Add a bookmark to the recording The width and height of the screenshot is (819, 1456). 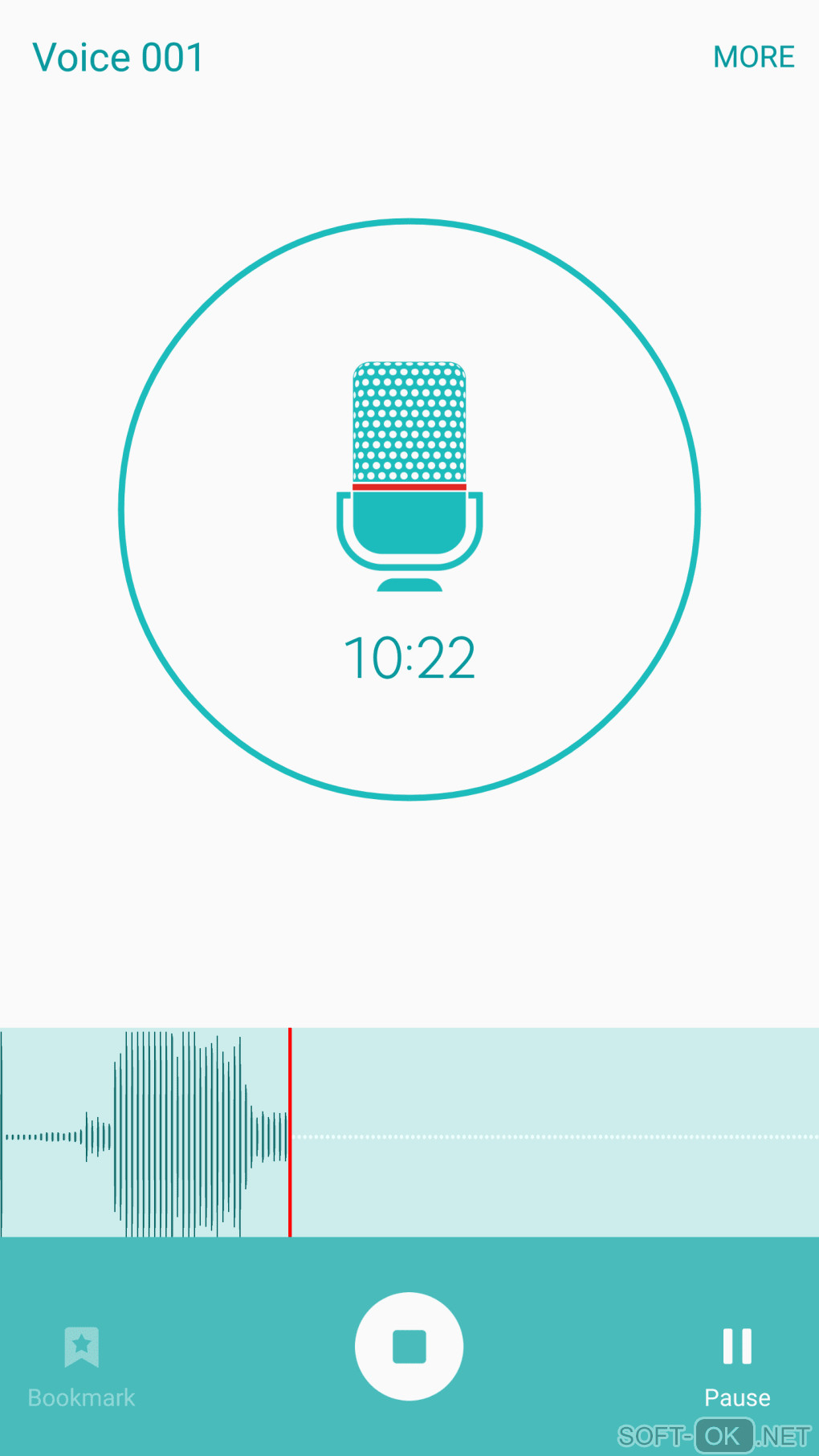[x=81, y=1364]
